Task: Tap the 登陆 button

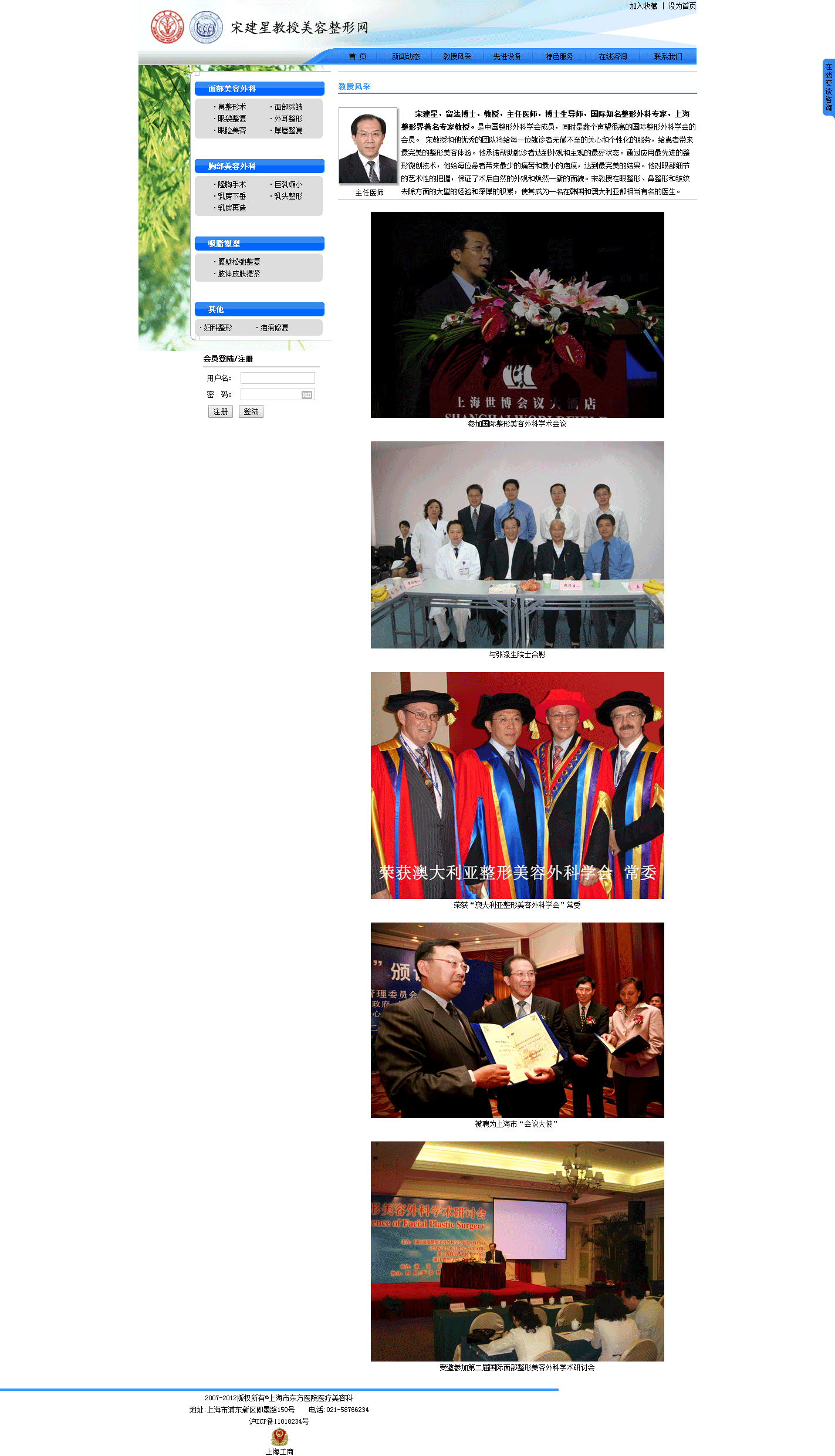Action: (251, 411)
